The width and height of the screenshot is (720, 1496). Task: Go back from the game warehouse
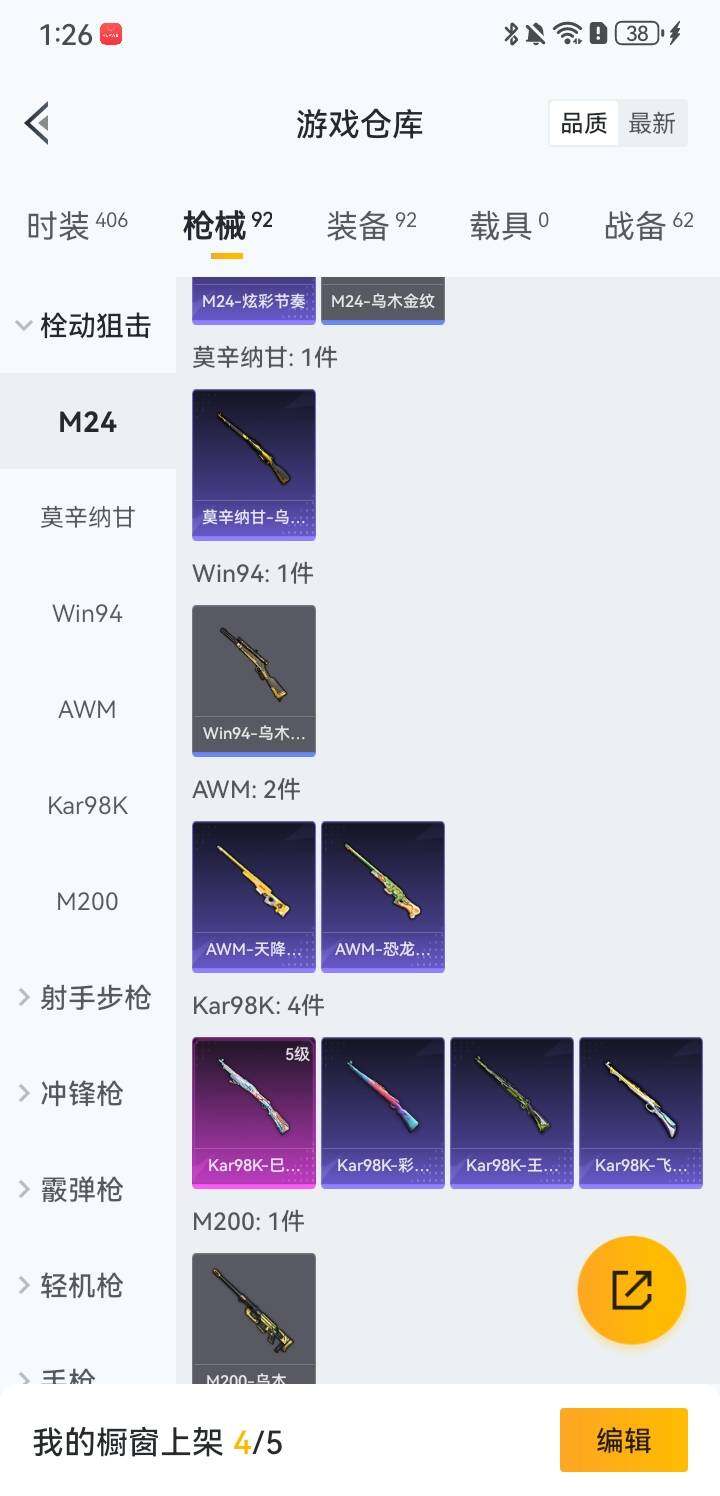tap(37, 124)
